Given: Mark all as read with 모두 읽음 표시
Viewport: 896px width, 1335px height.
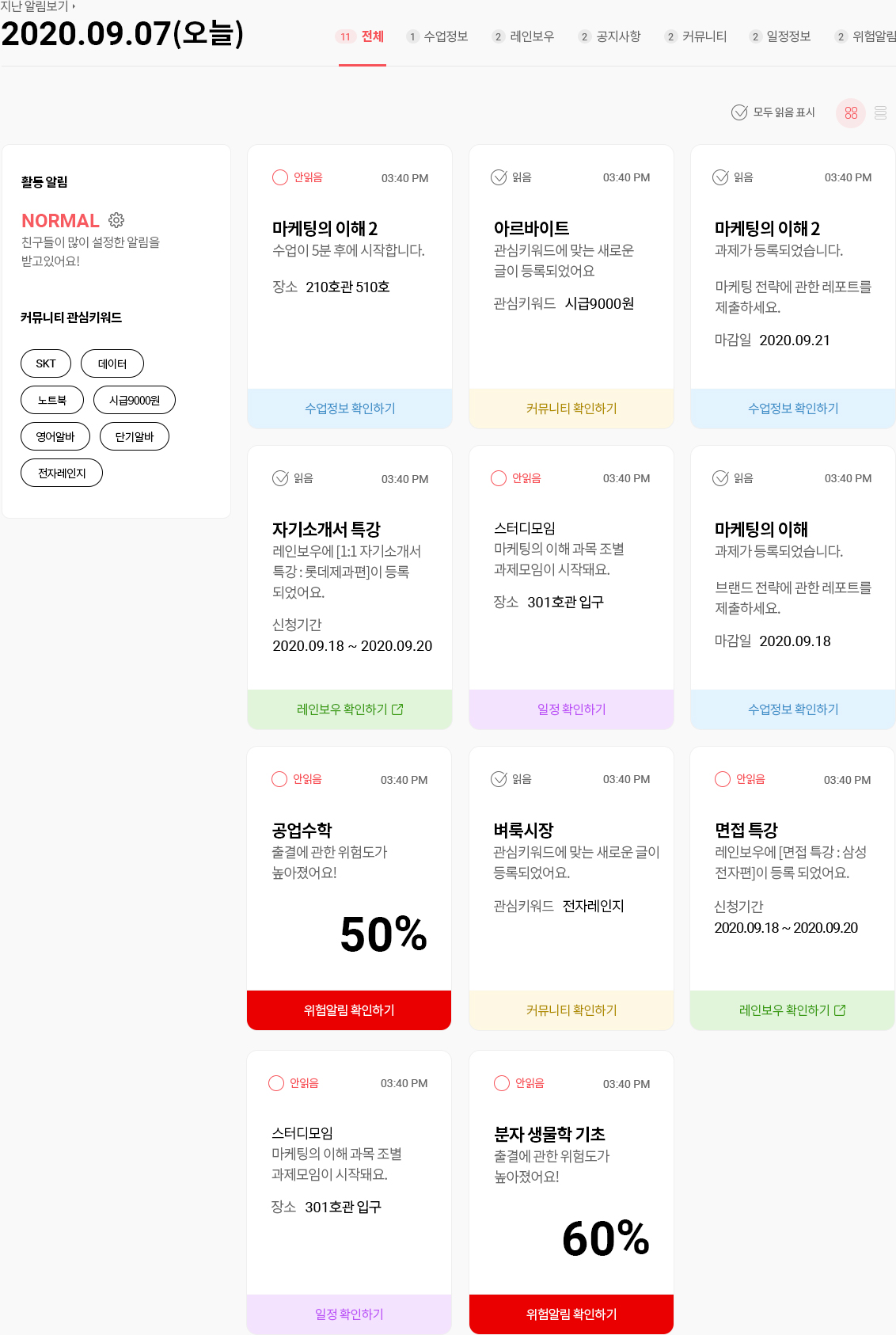Looking at the screenshot, I should (x=773, y=112).
